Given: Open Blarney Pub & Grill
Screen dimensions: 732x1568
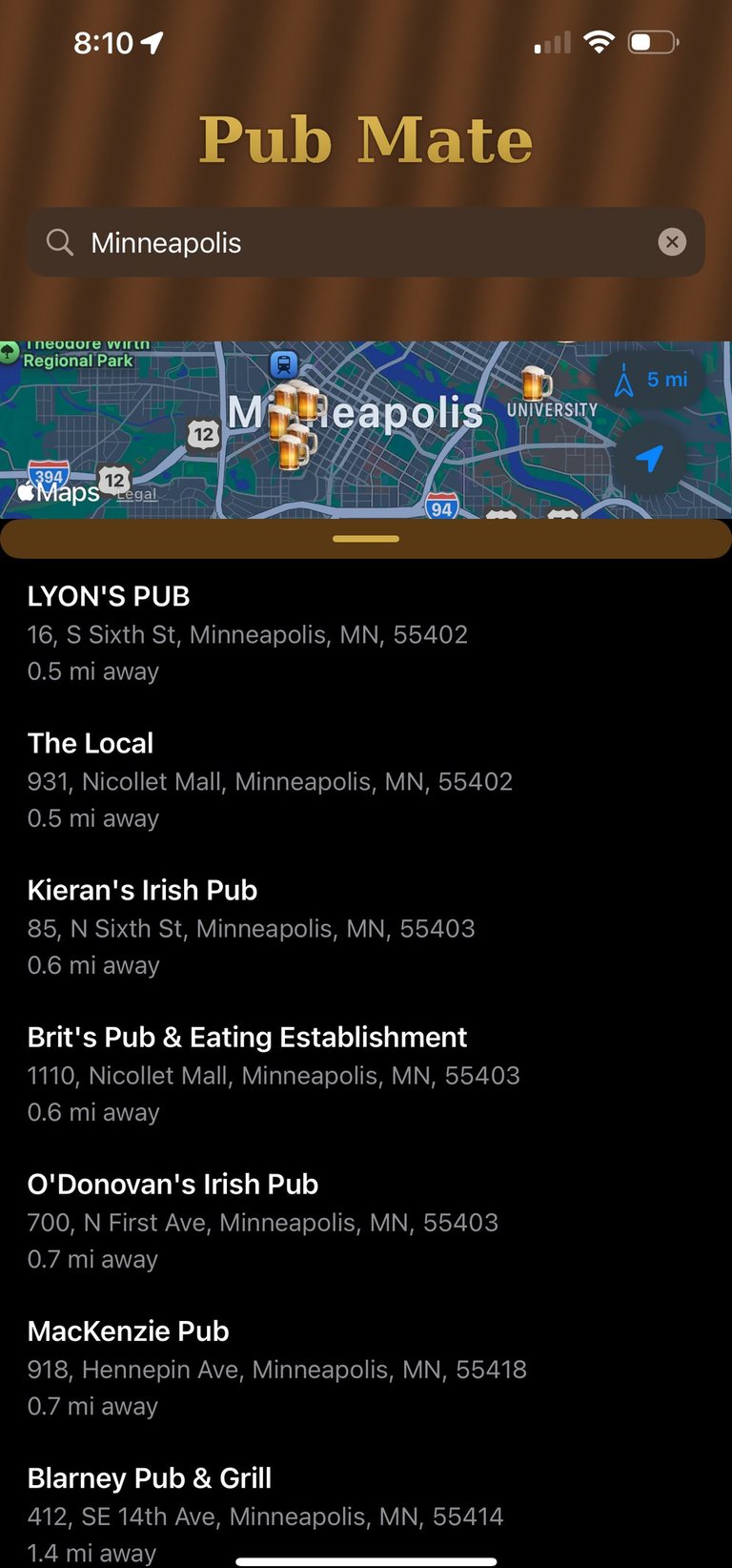Looking at the screenshot, I should pos(265,1515).
